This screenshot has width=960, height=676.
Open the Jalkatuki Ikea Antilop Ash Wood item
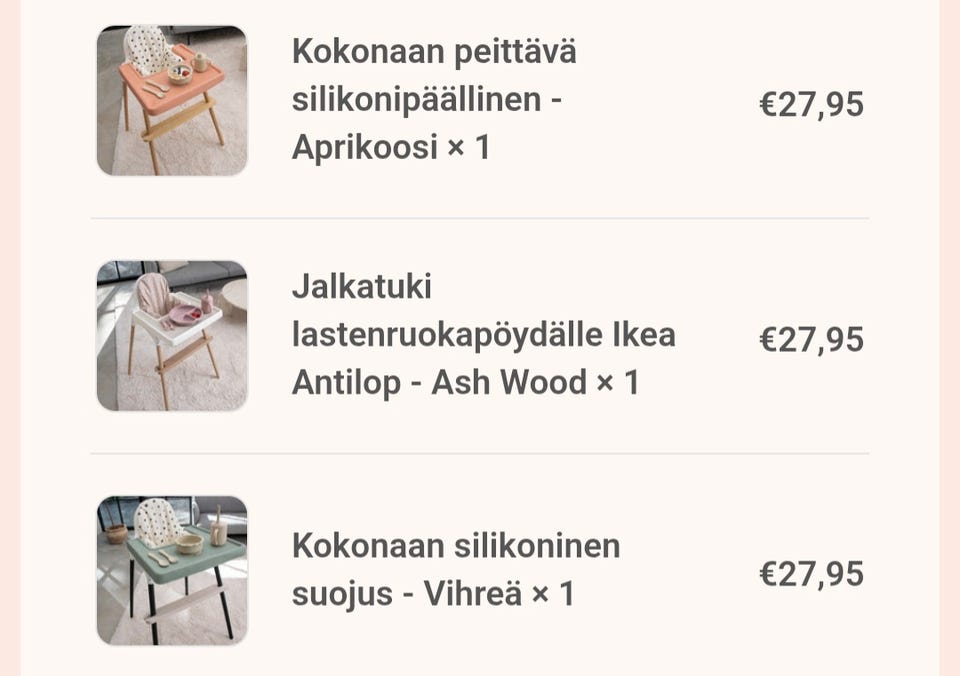pyautogui.click(x=483, y=335)
